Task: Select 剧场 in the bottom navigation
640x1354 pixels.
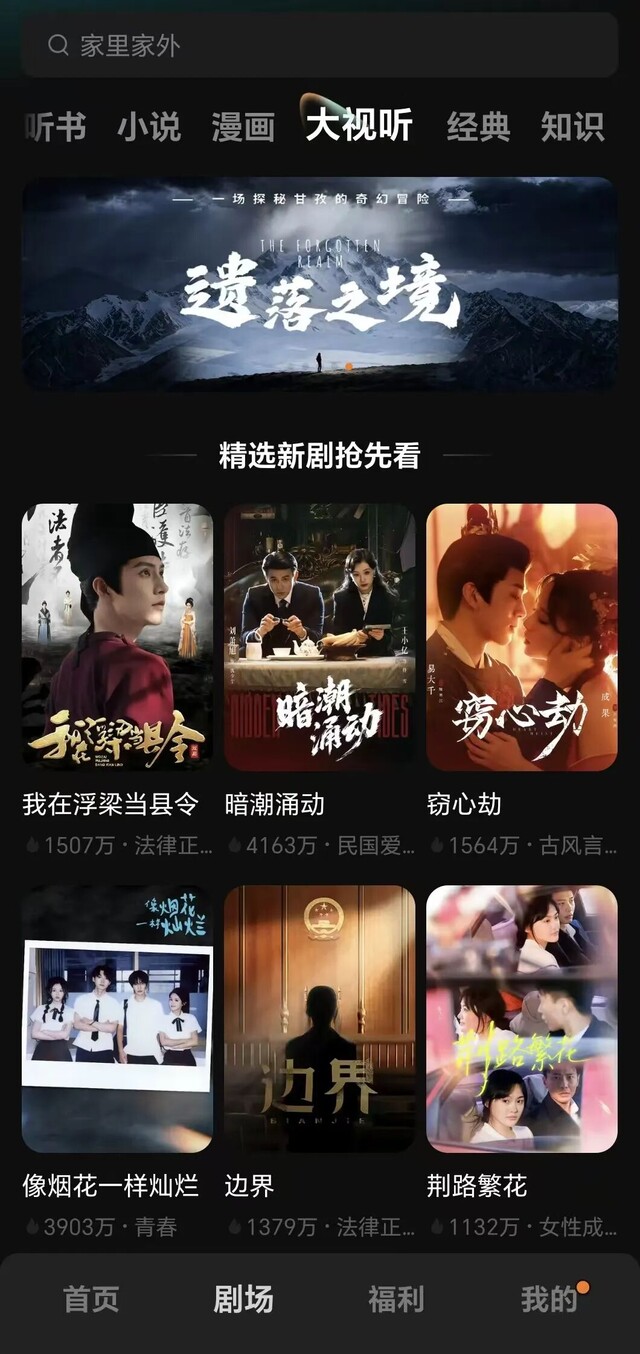Action: [243, 1299]
